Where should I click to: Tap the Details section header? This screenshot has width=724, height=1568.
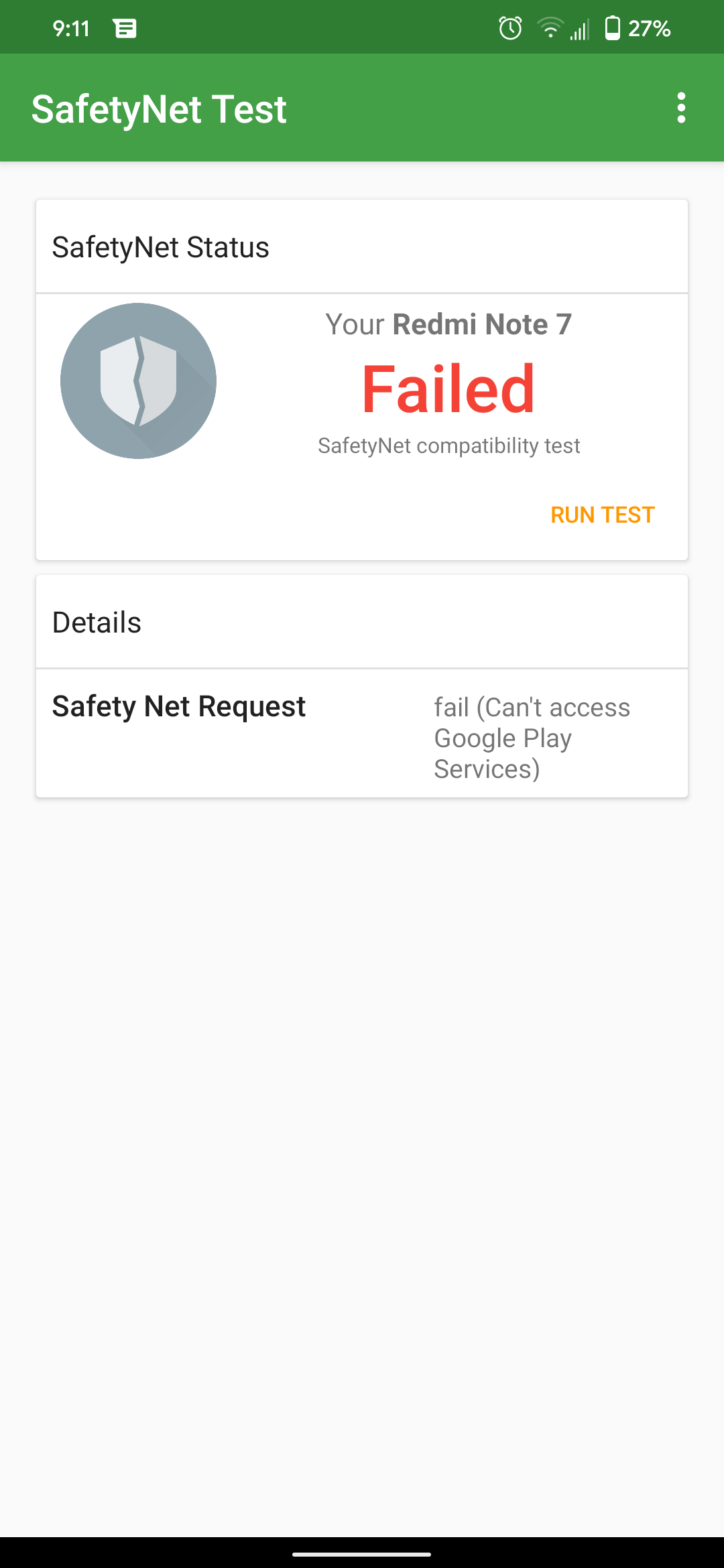(x=97, y=622)
